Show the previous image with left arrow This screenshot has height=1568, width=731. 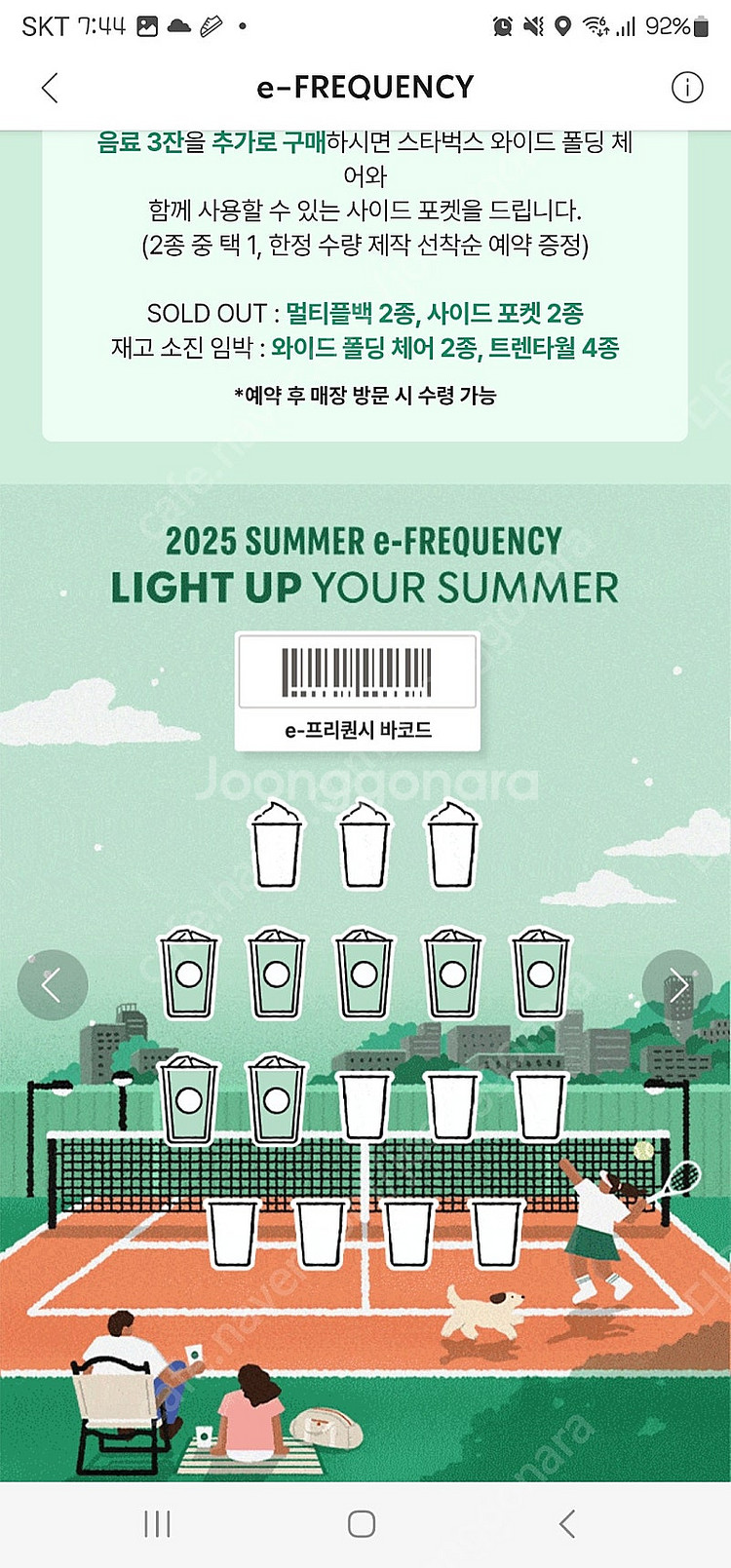(x=53, y=985)
